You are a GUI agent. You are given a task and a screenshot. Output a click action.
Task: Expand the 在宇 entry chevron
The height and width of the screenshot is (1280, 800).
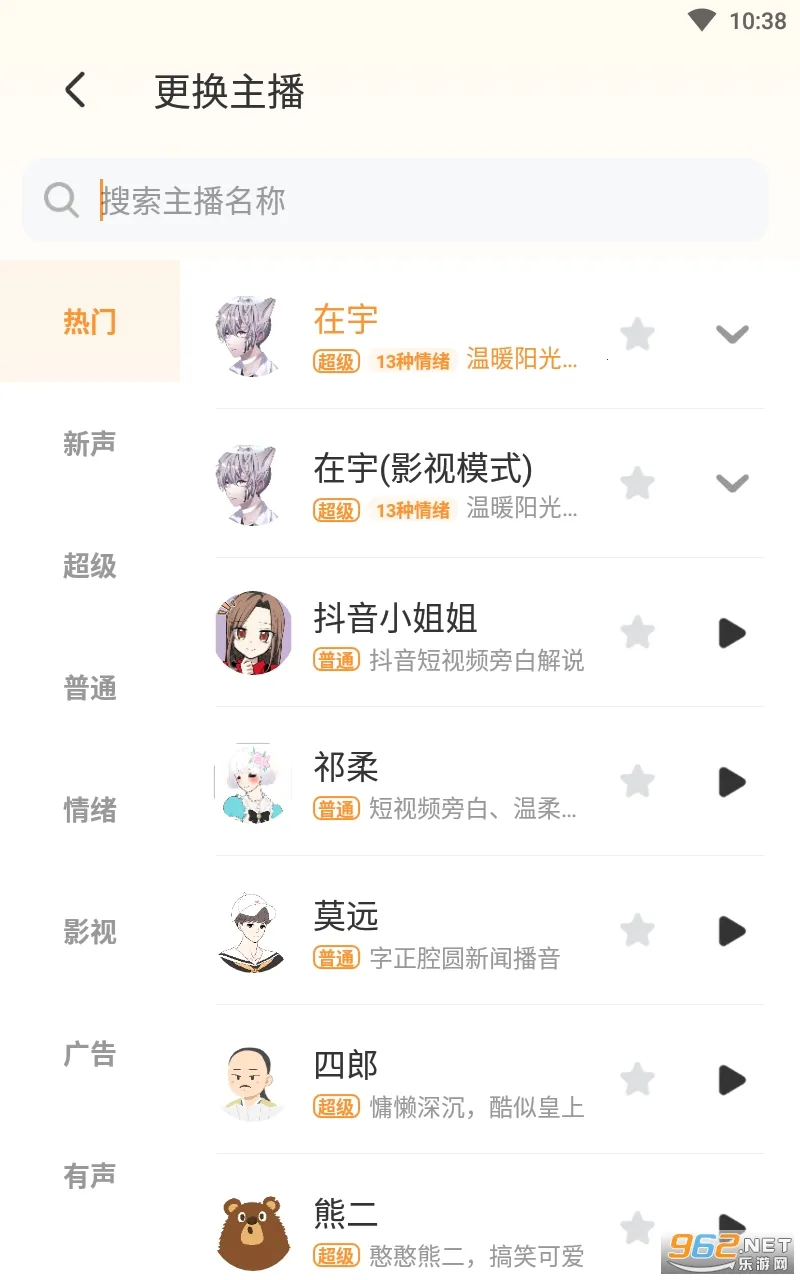coord(731,334)
